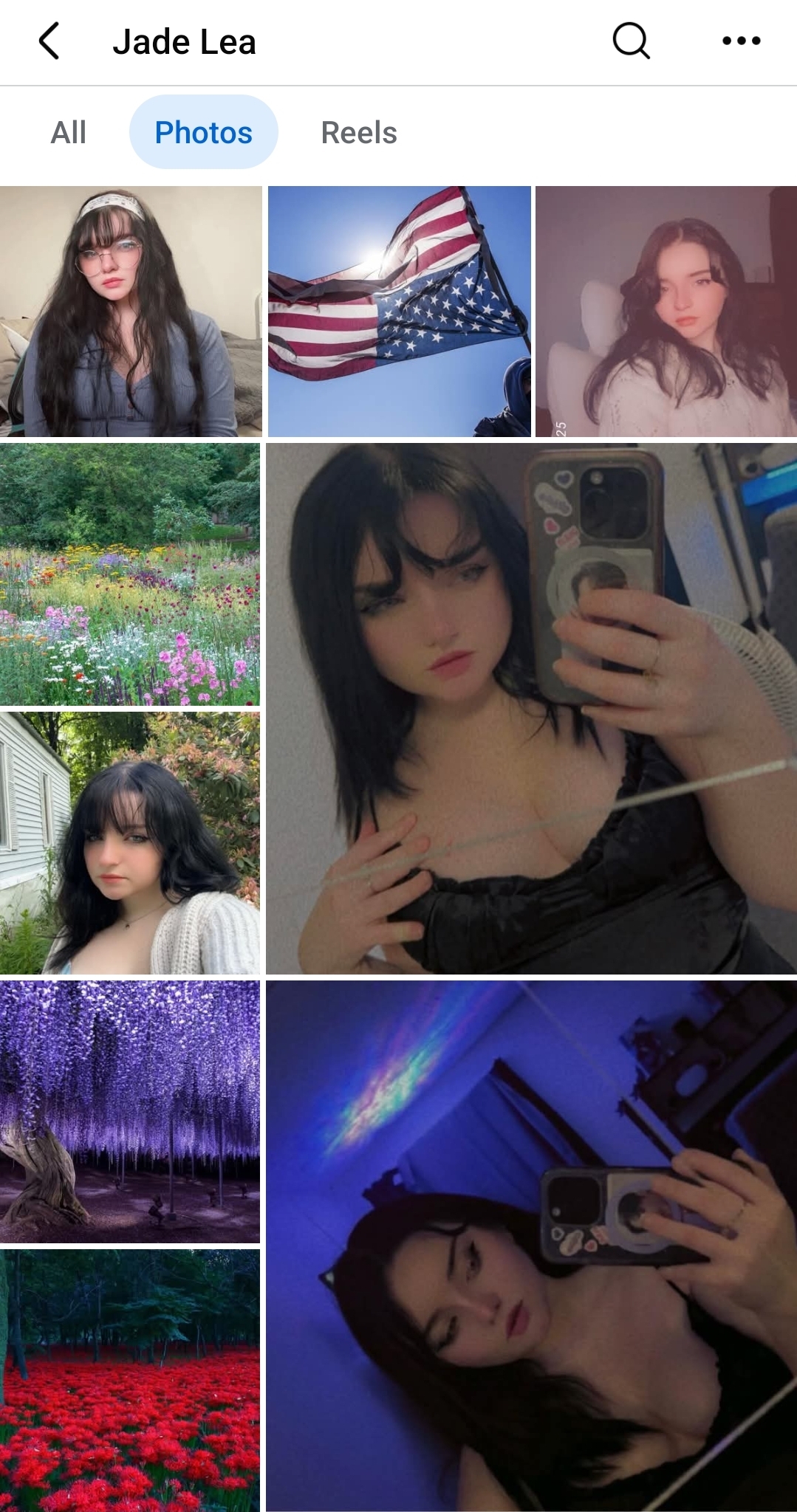View the red flower field photo
The image size is (797, 1512).
pyautogui.click(x=130, y=1379)
